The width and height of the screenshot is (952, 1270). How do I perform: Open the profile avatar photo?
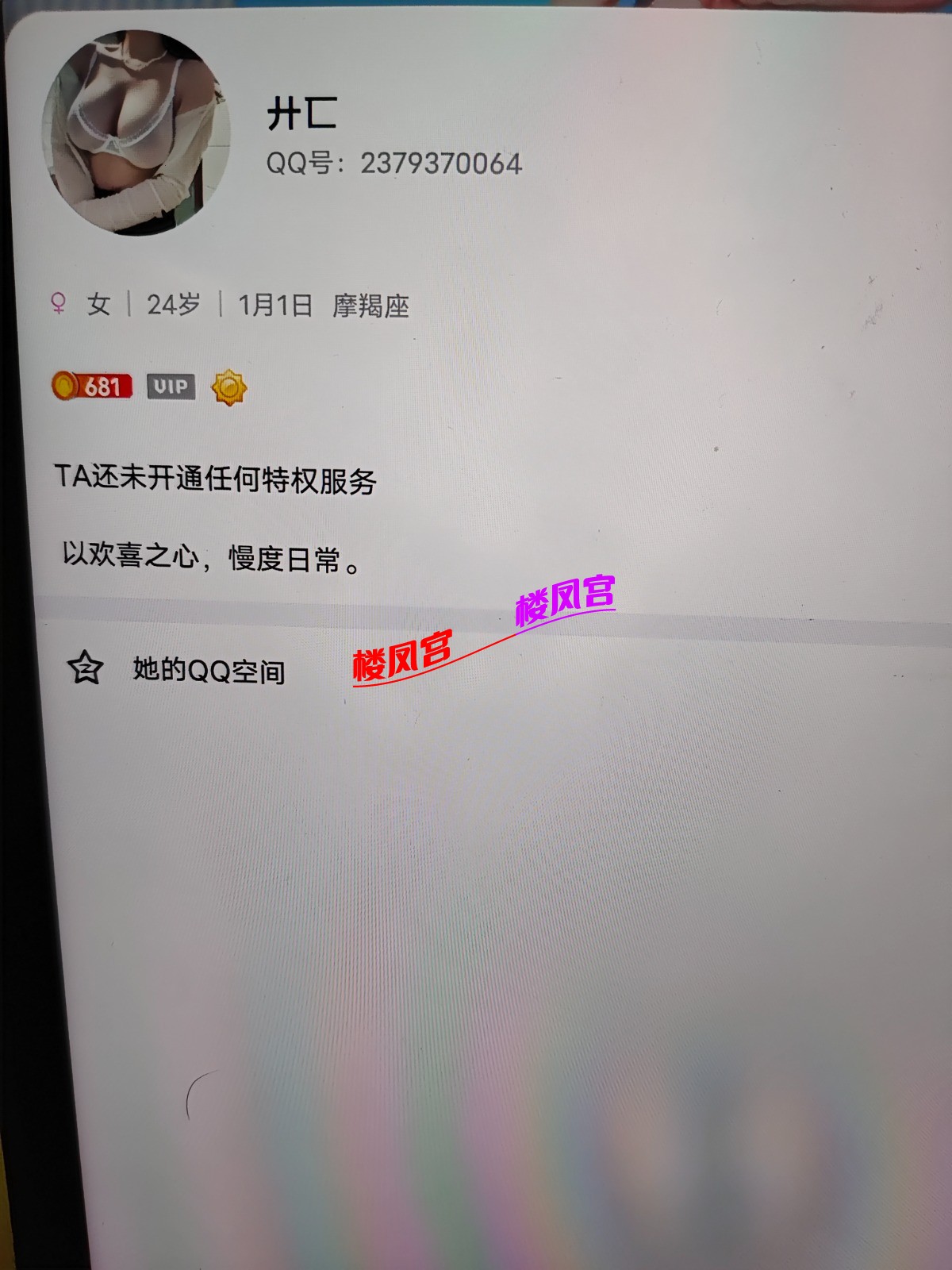(x=135, y=133)
